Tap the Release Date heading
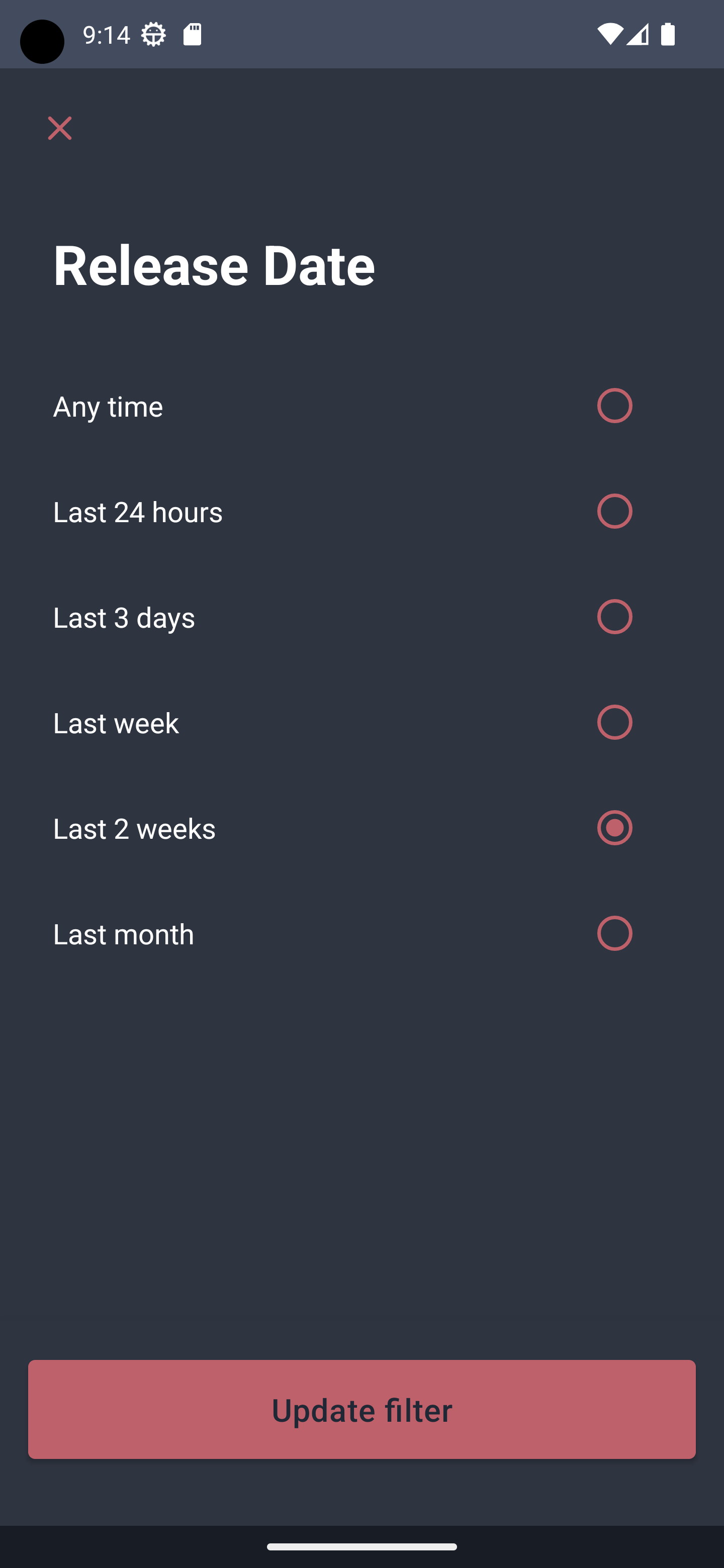The width and height of the screenshot is (724, 1568). coord(214,265)
